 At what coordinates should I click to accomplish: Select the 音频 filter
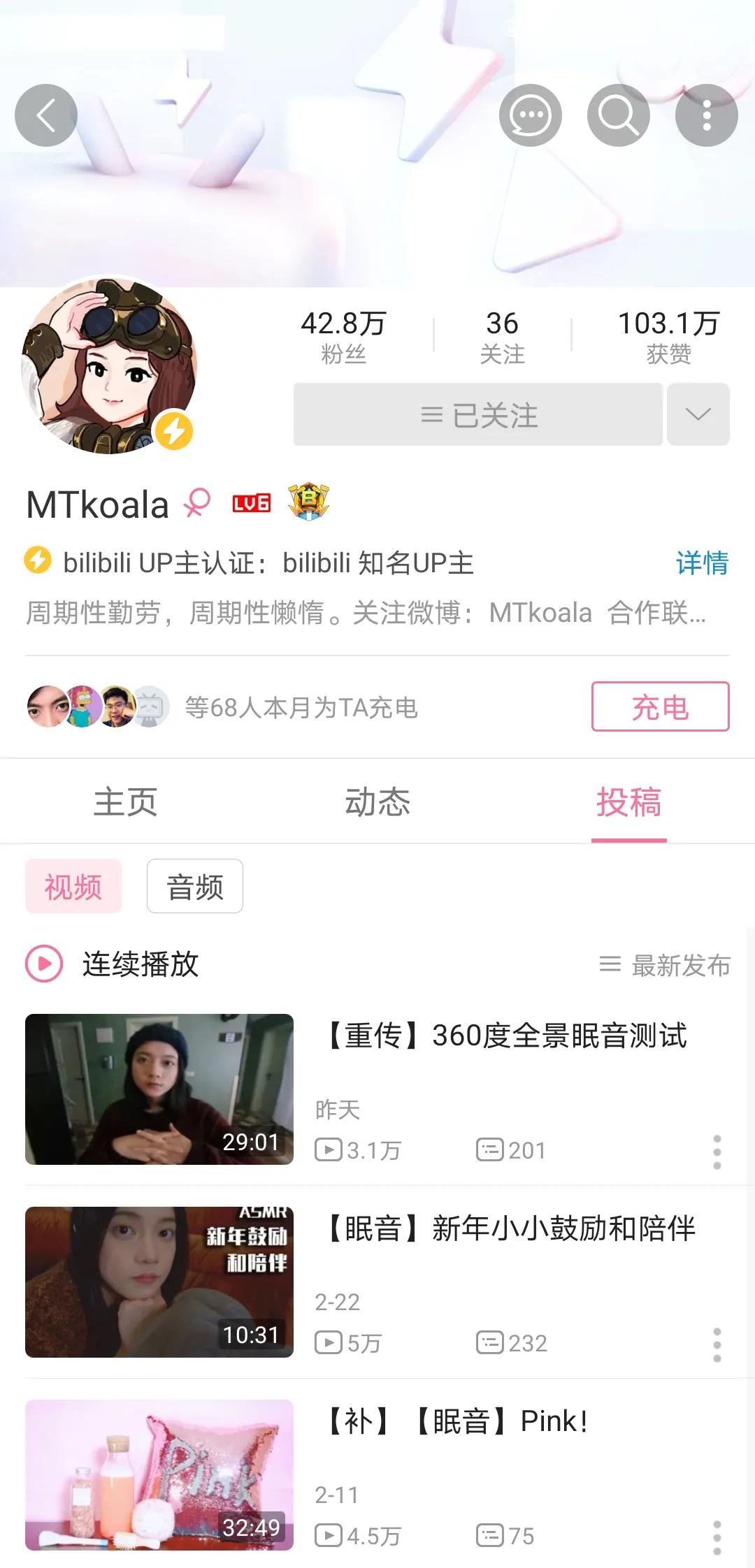194,886
